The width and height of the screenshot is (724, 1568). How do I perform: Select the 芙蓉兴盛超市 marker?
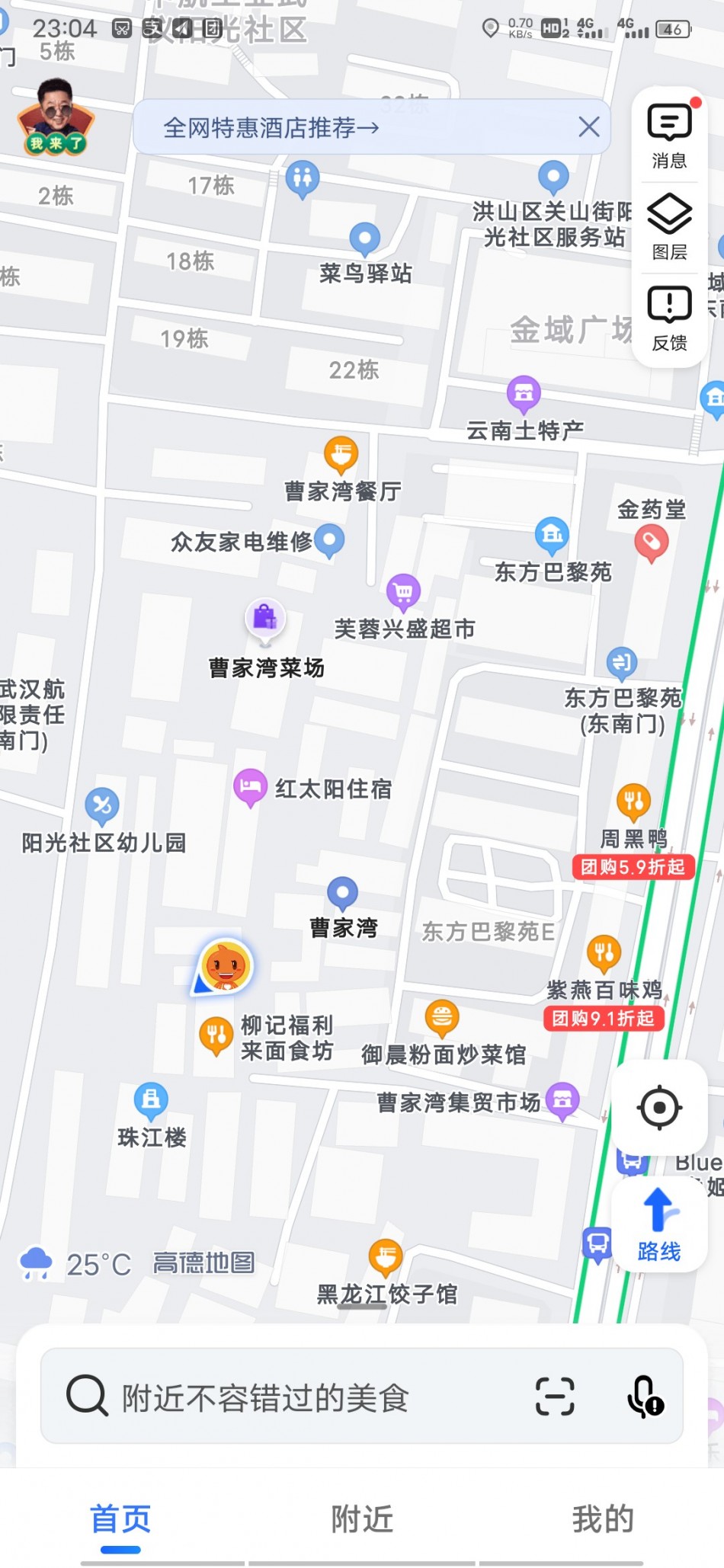pyautogui.click(x=403, y=592)
